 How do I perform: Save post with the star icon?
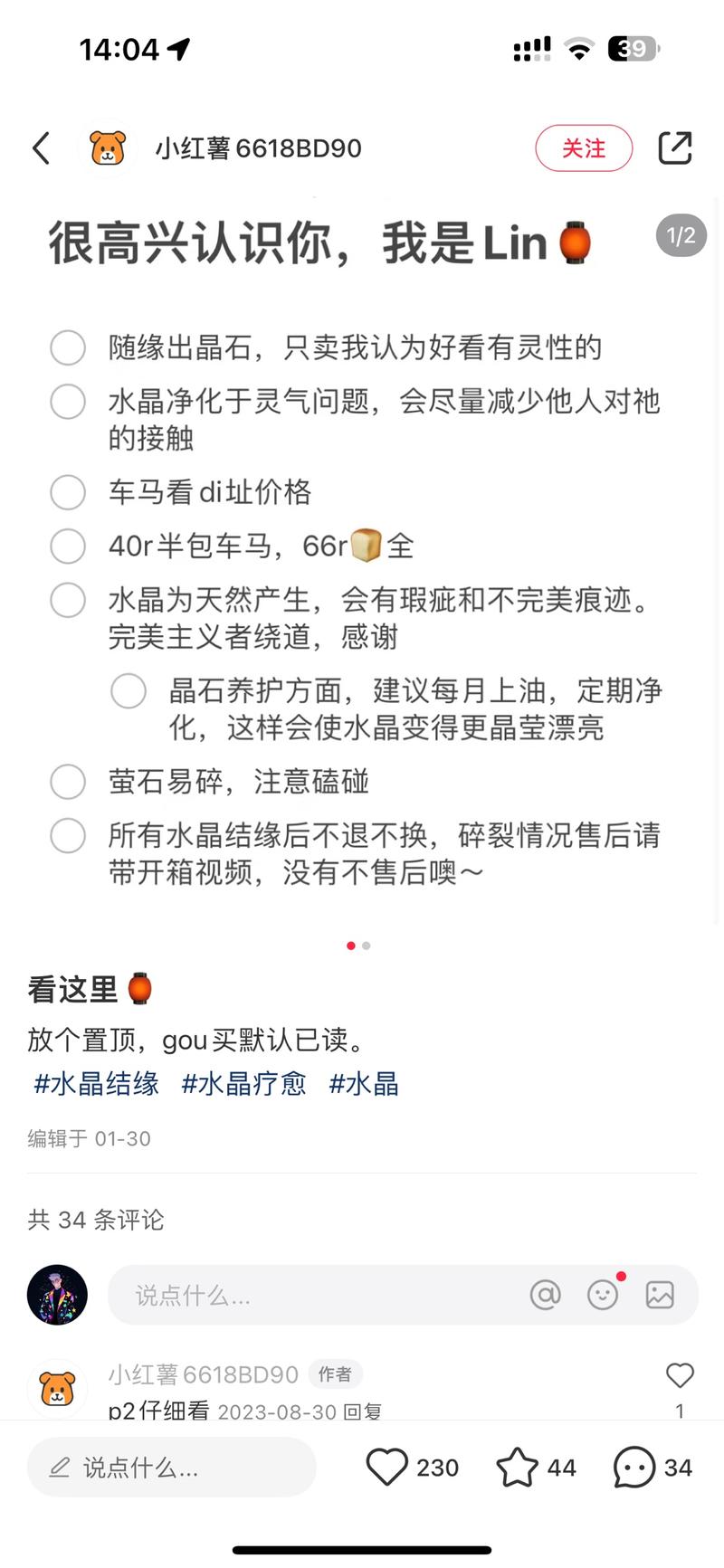[x=518, y=1468]
